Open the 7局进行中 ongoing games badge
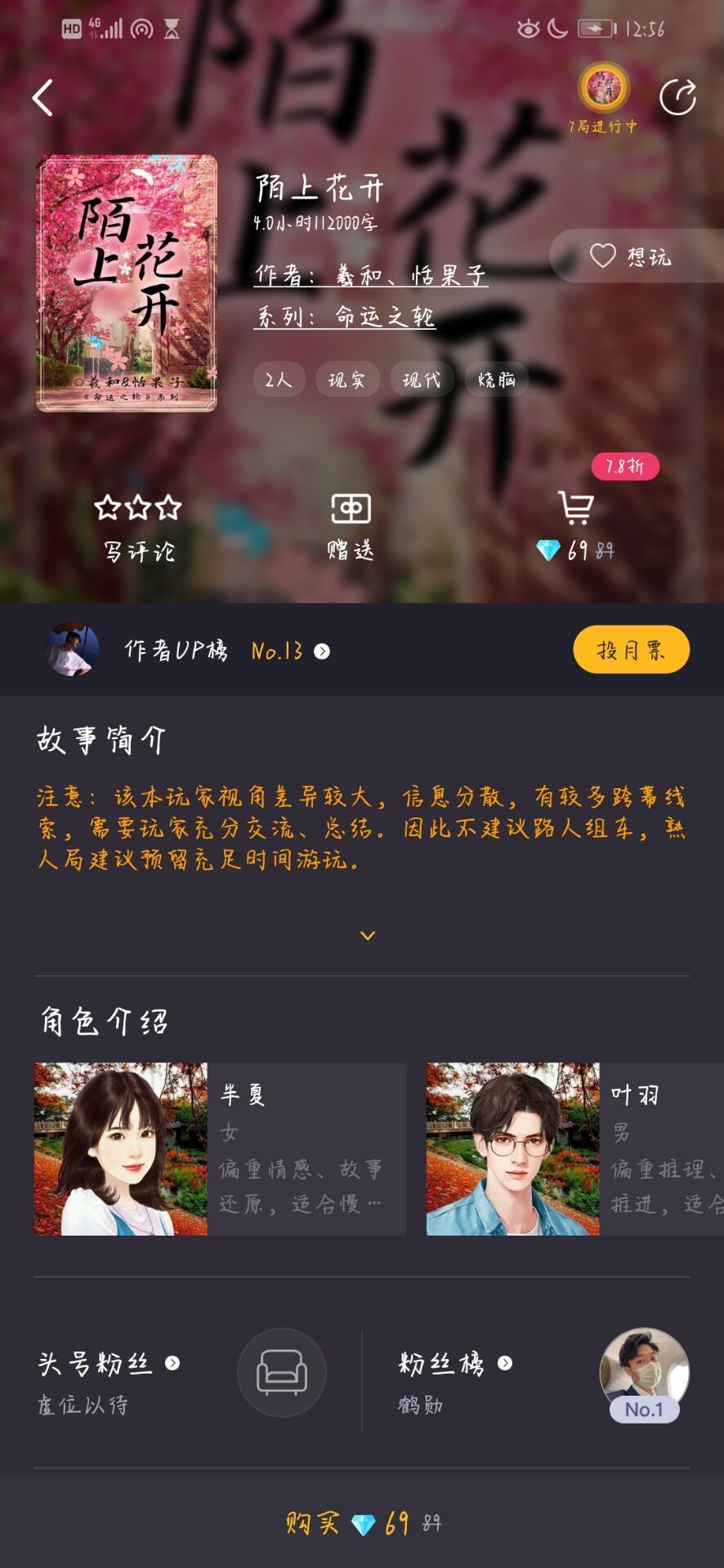 click(603, 98)
